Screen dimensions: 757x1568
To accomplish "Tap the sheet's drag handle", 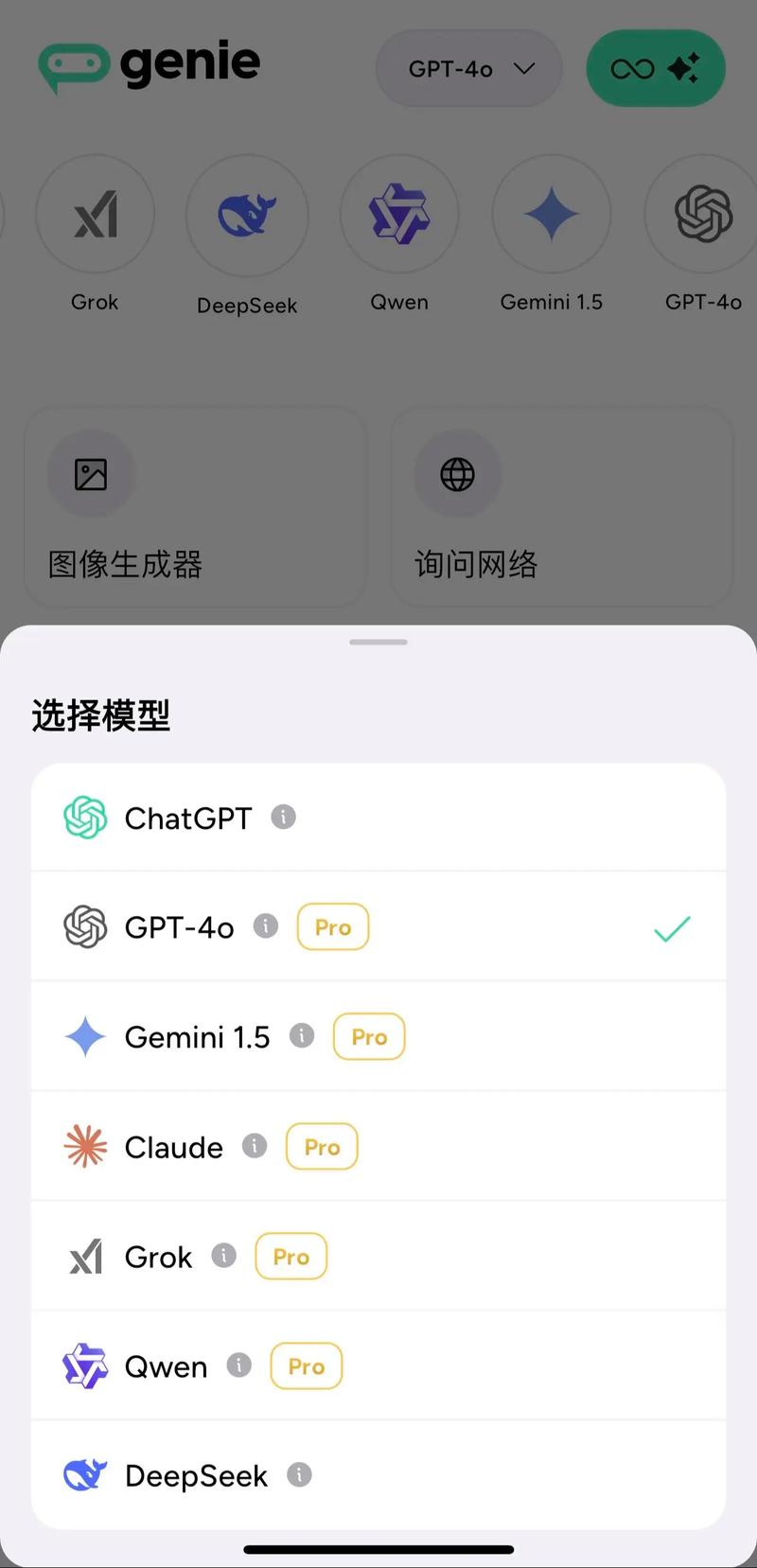I will [378, 642].
